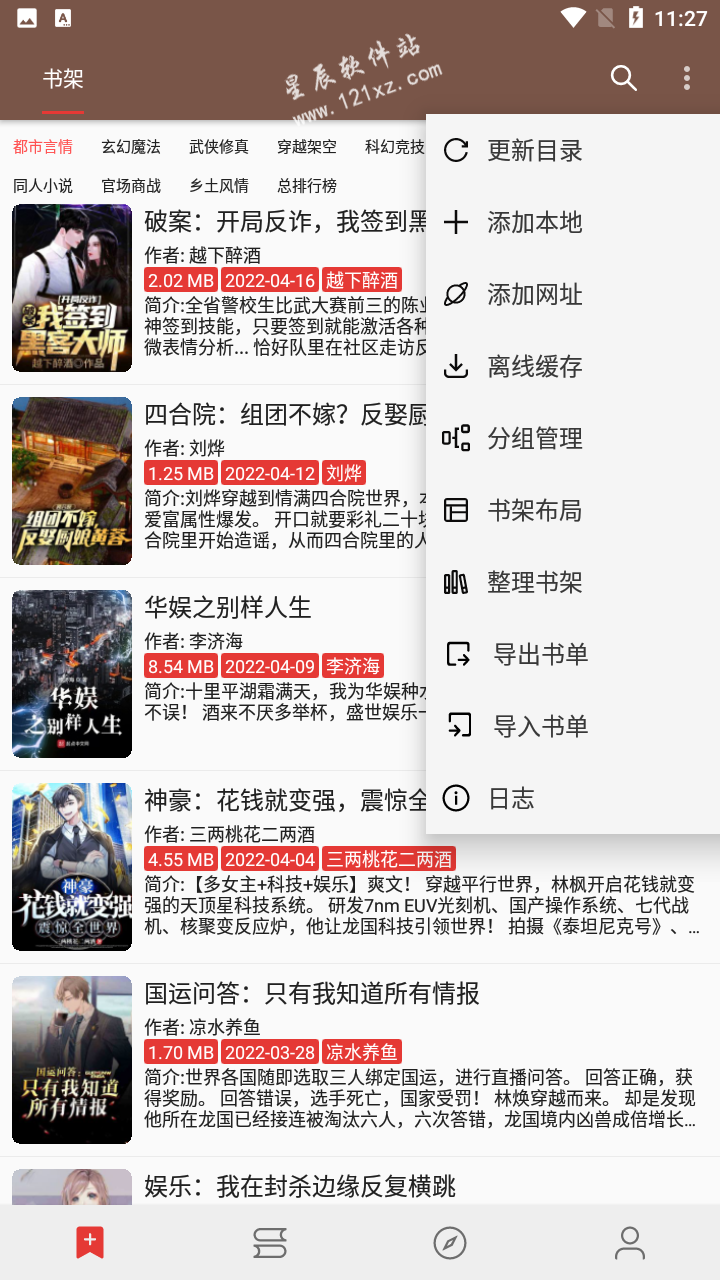
Task: Tap the three-dot overflow menu icon
Action: tap(687, 78)
